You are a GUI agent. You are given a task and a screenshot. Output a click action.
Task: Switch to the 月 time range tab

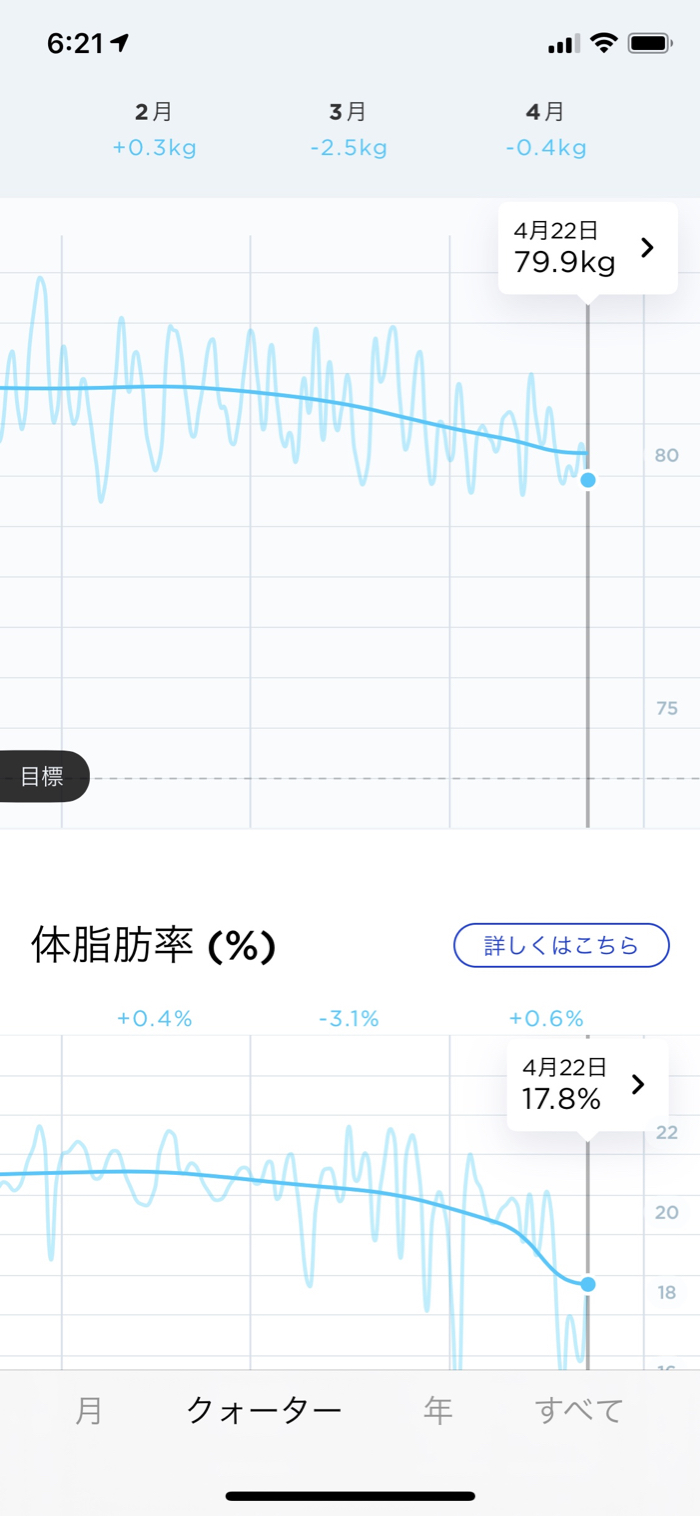tap(89, 1411)
